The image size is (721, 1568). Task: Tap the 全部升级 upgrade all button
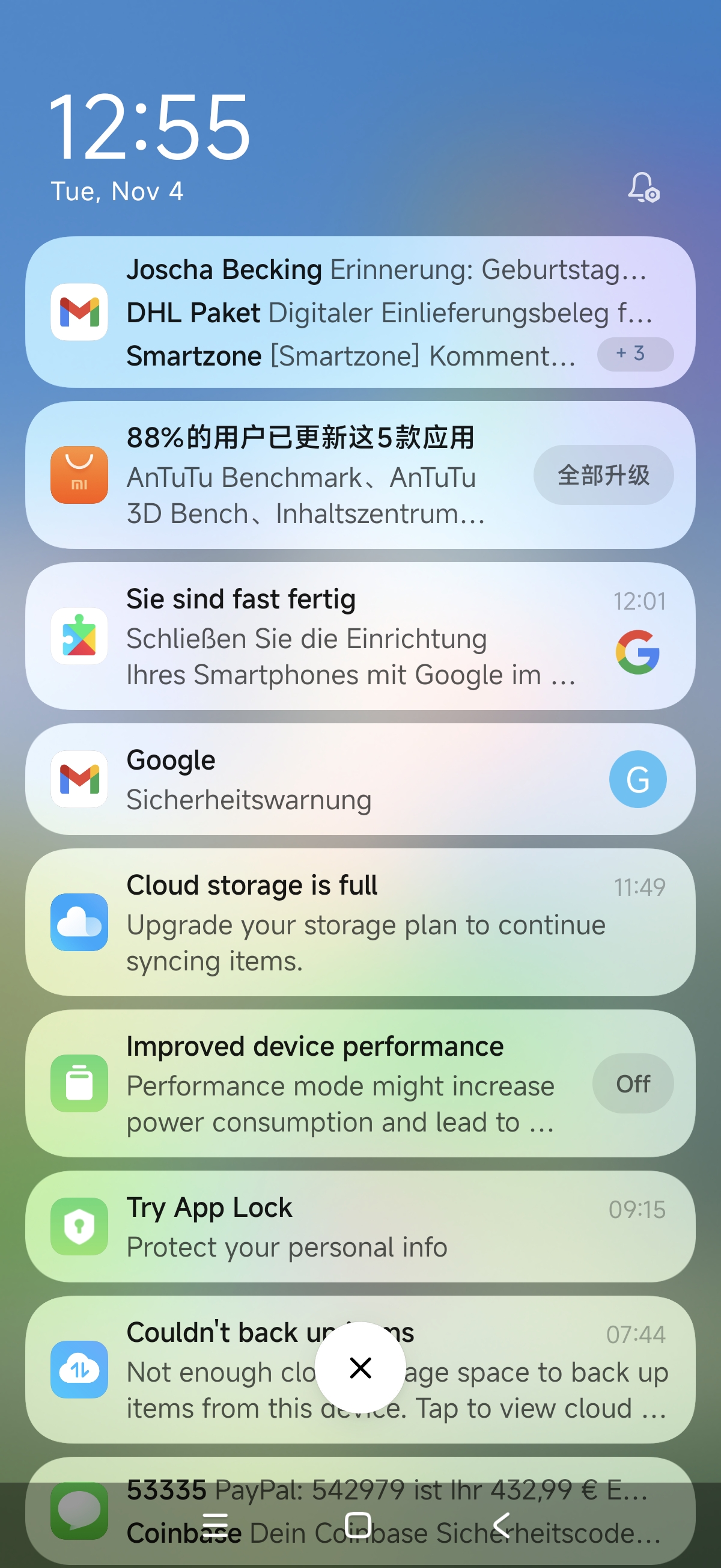(x=603, y=475)
